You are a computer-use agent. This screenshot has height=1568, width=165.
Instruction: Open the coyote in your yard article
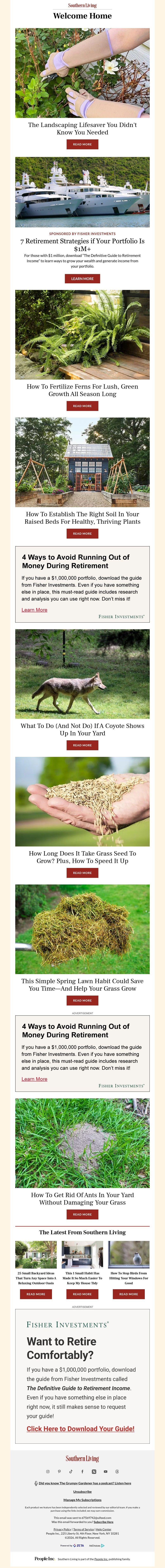pyautogui.click(x=82, y=745)
